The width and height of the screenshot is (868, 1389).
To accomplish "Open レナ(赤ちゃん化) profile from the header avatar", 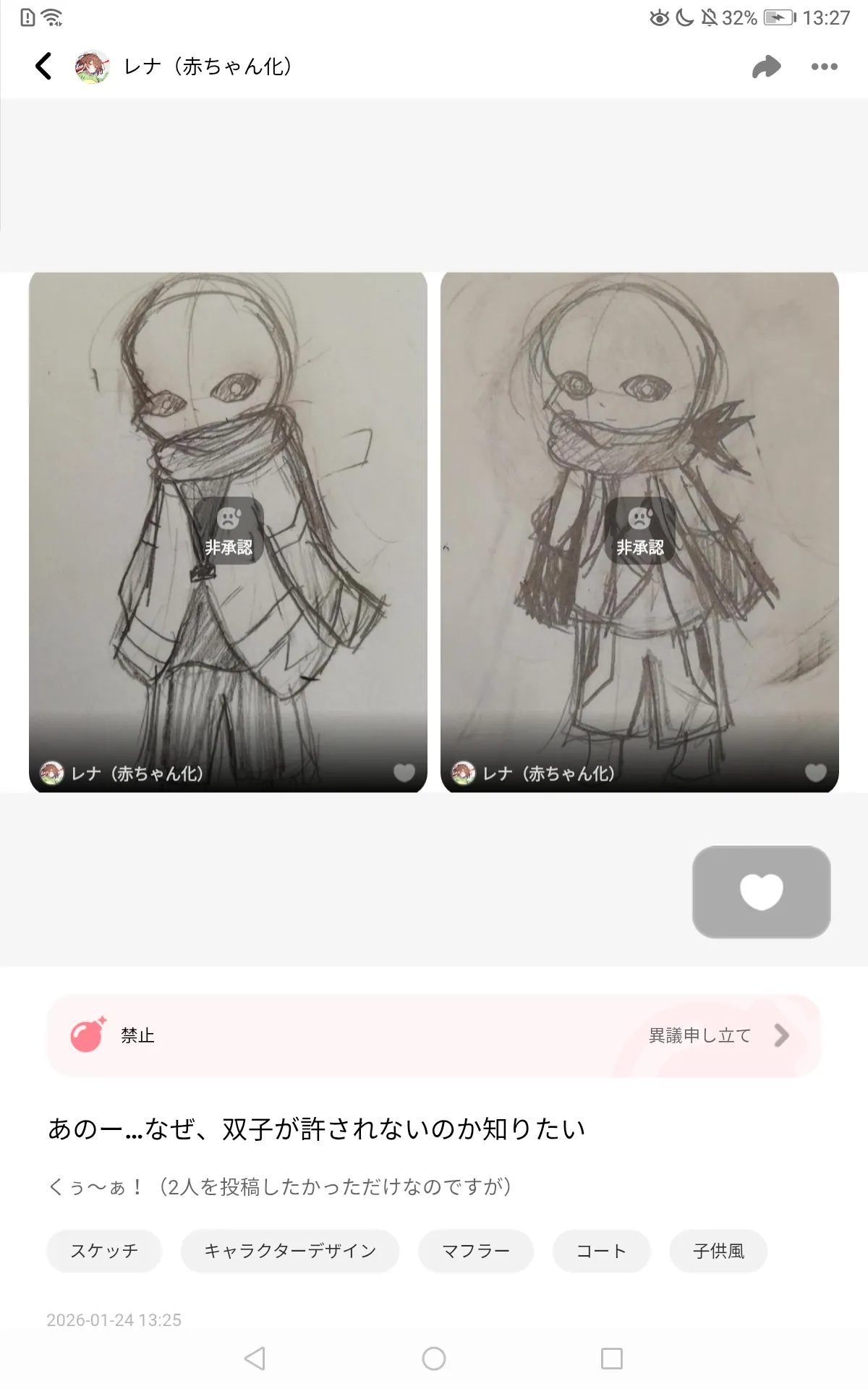I will coord(93,67).
